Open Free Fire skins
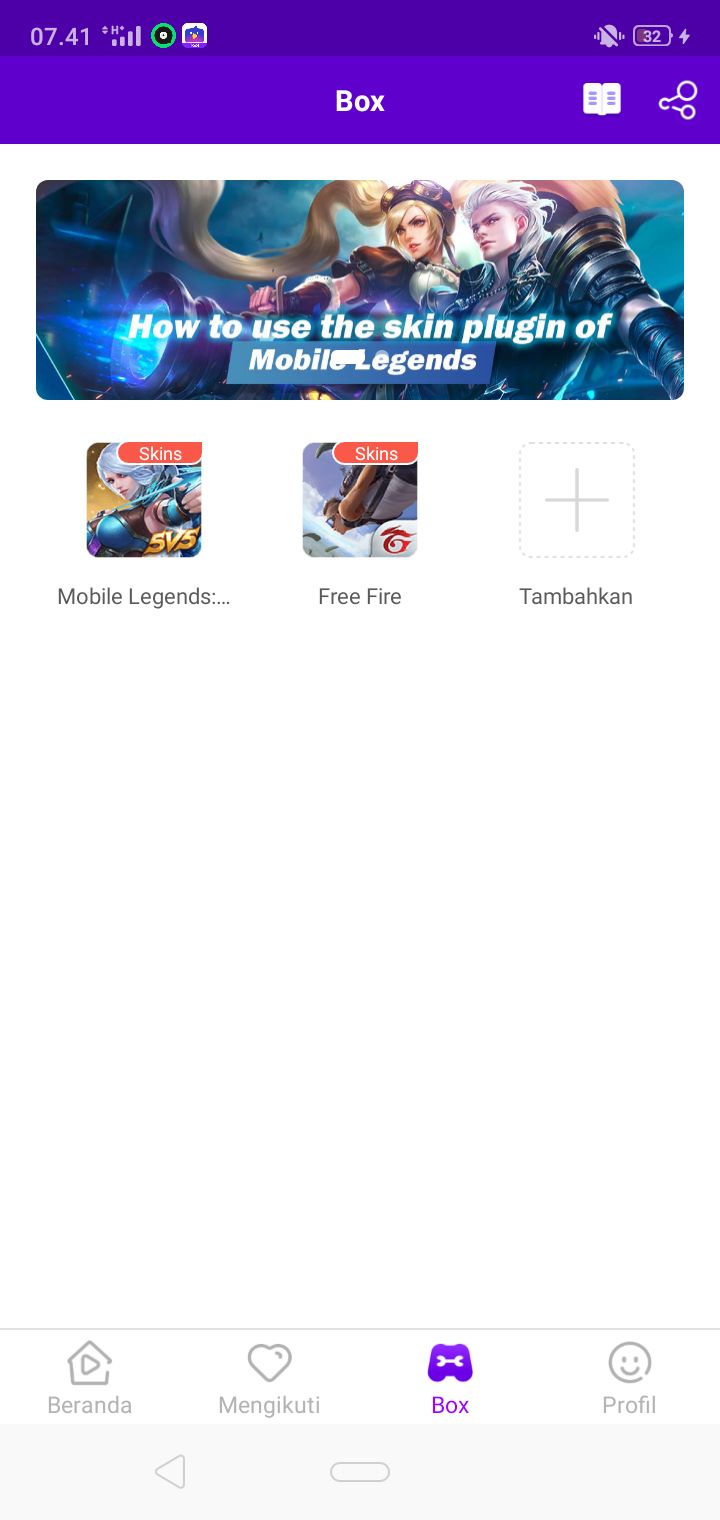 360,500
